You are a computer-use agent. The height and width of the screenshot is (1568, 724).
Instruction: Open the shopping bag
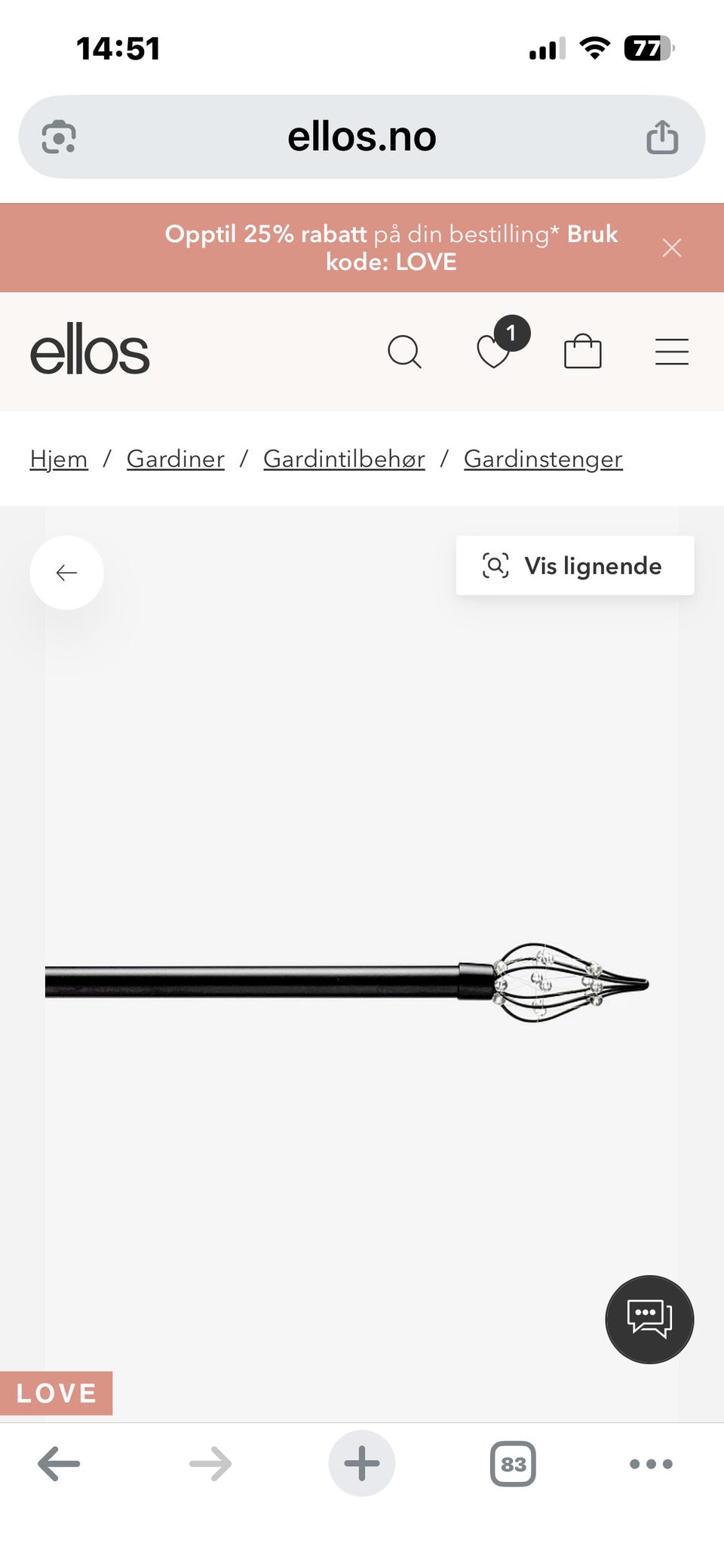point(582,351)
